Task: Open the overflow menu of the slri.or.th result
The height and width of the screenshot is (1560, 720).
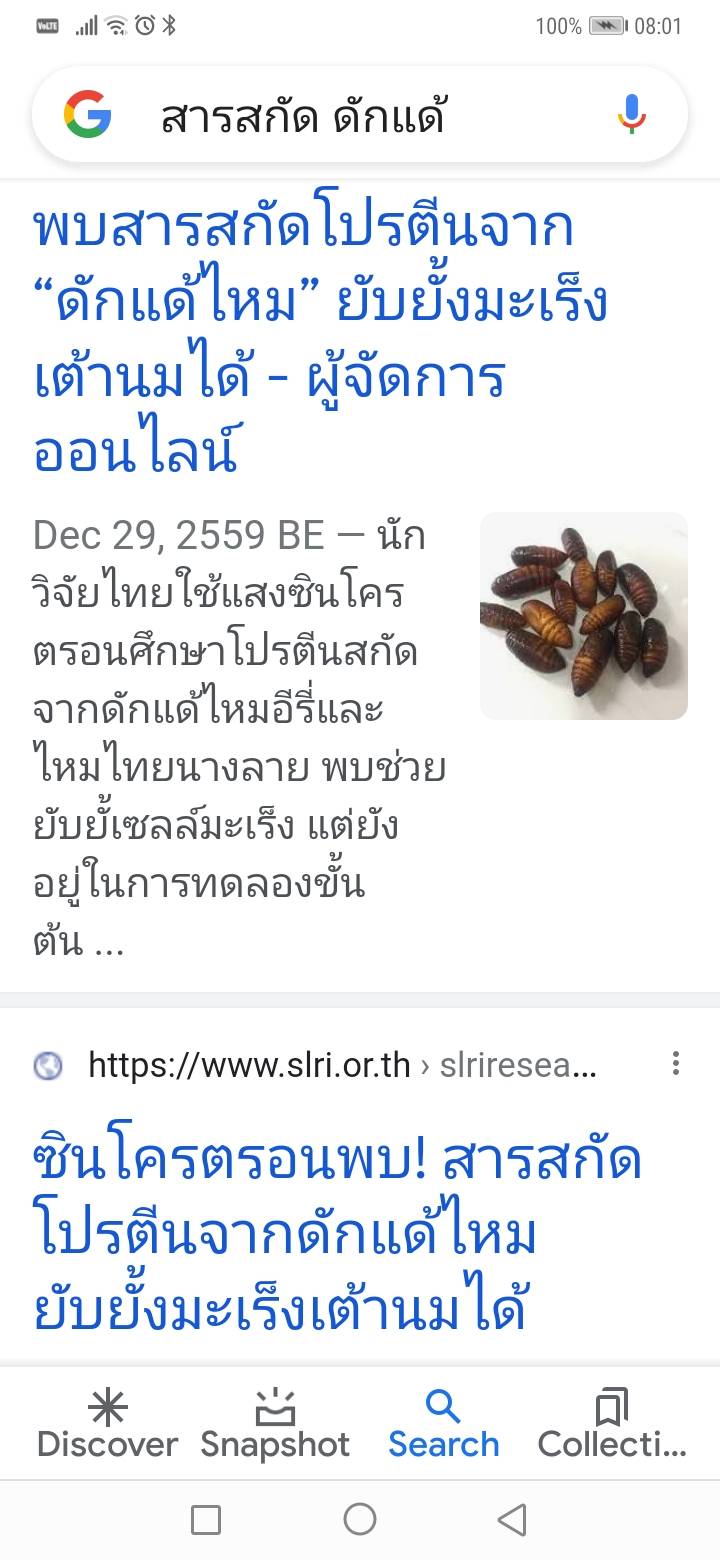Action: coord(676,1064)
